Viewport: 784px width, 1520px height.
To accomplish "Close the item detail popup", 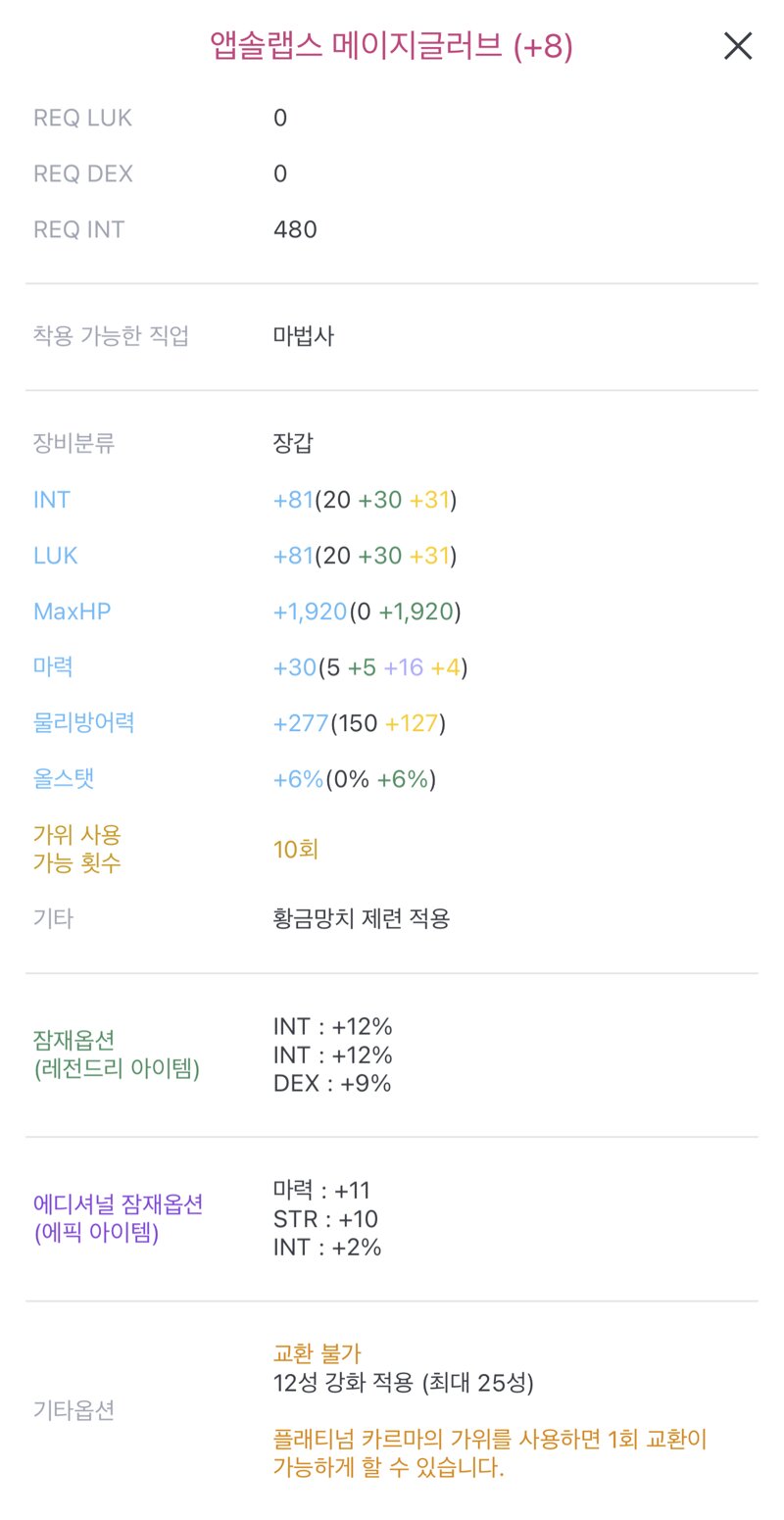I will pos(737,46).
